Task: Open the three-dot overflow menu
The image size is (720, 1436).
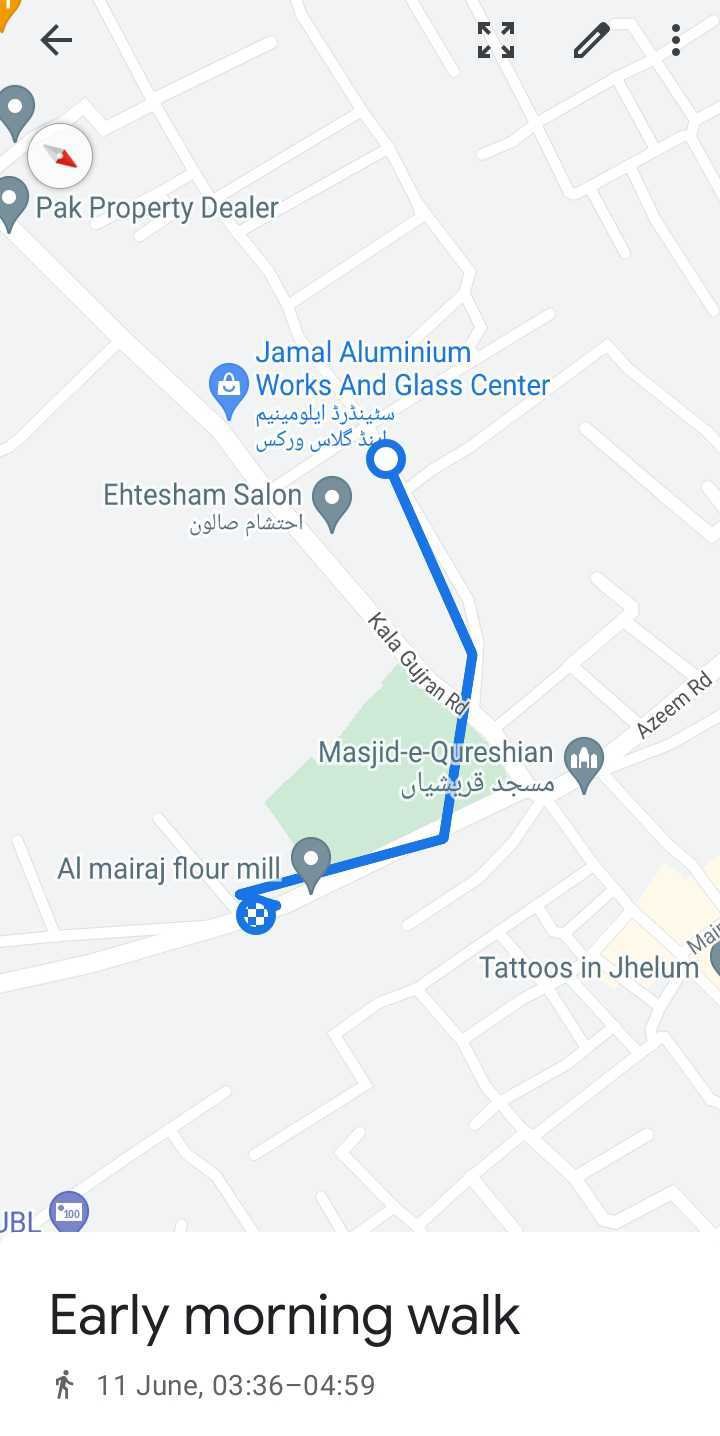Action: click(x=676, y=40)
